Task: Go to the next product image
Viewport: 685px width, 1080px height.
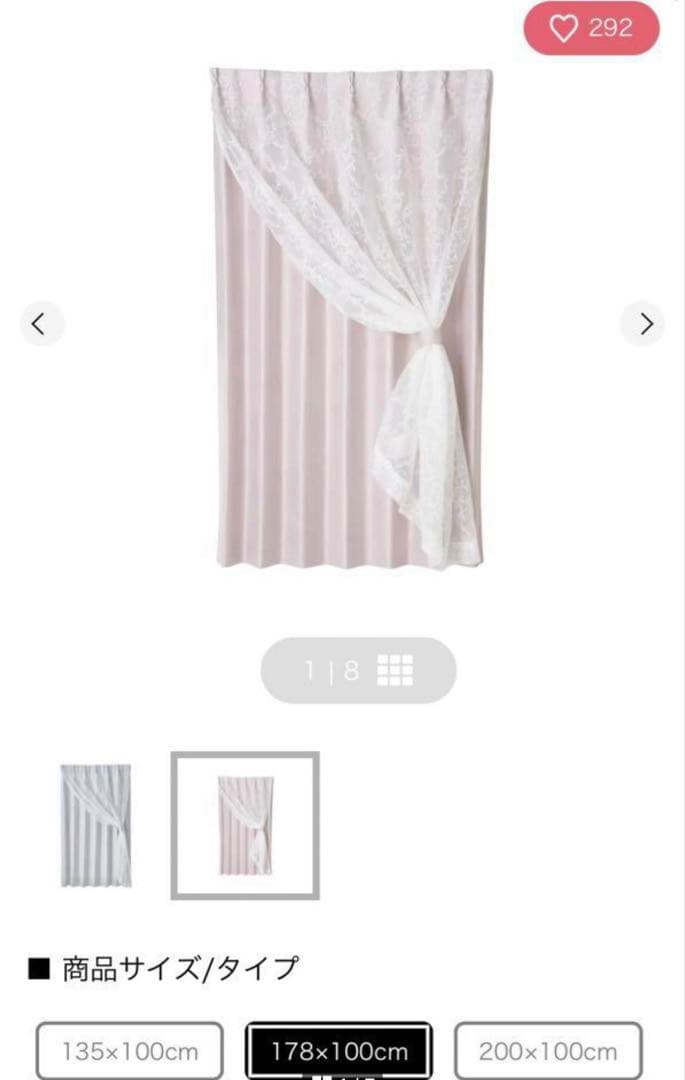Action: tap(643, 324)
